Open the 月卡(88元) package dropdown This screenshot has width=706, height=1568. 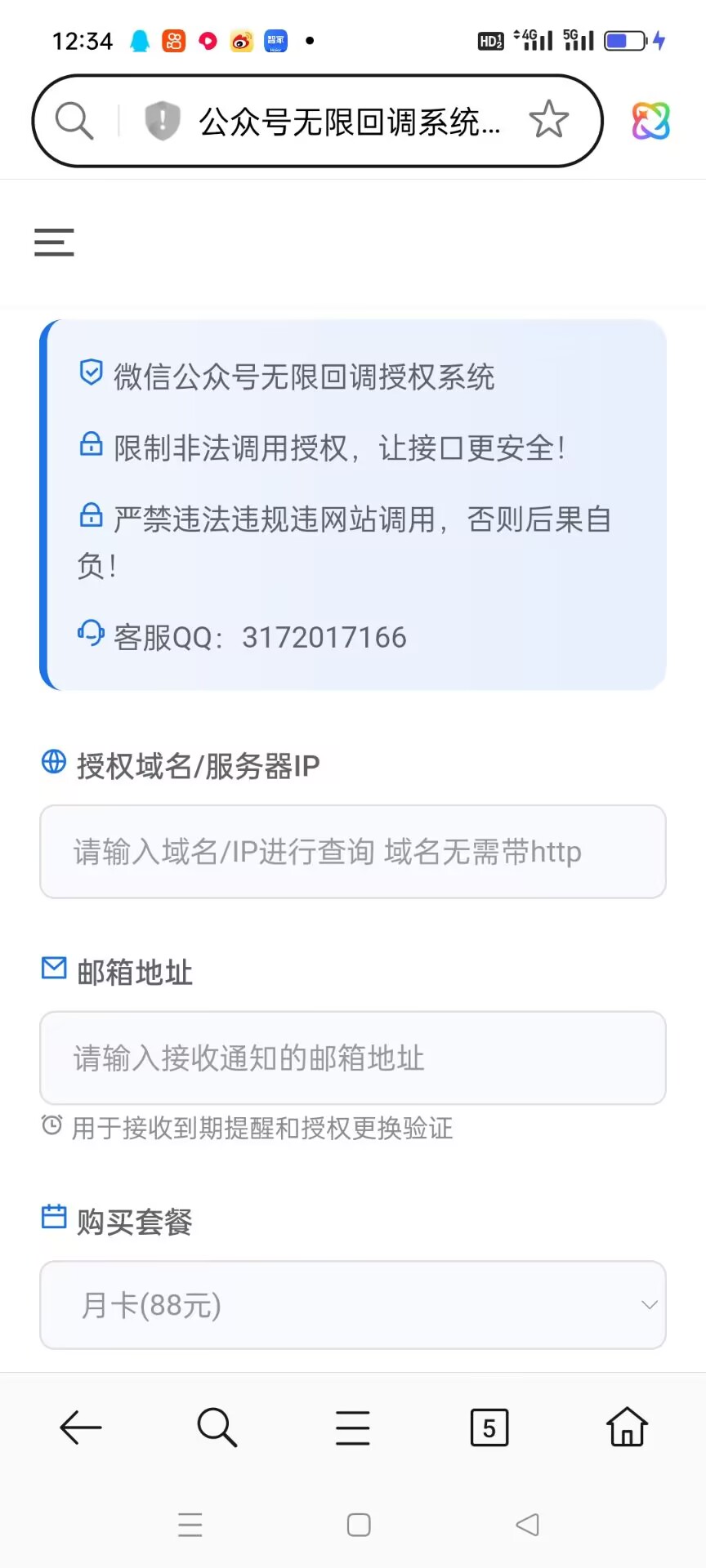353,1304
